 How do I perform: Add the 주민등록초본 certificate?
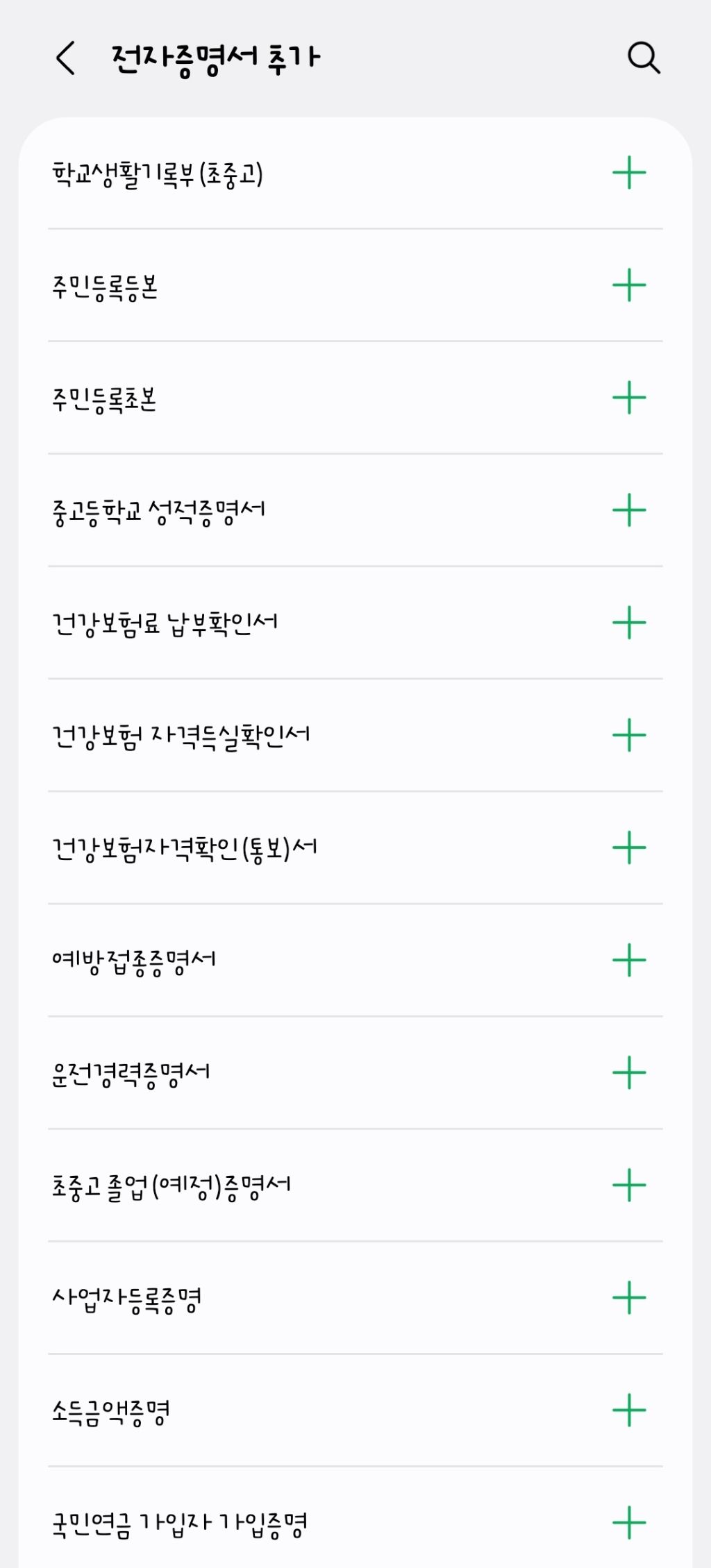coord(629,398)
